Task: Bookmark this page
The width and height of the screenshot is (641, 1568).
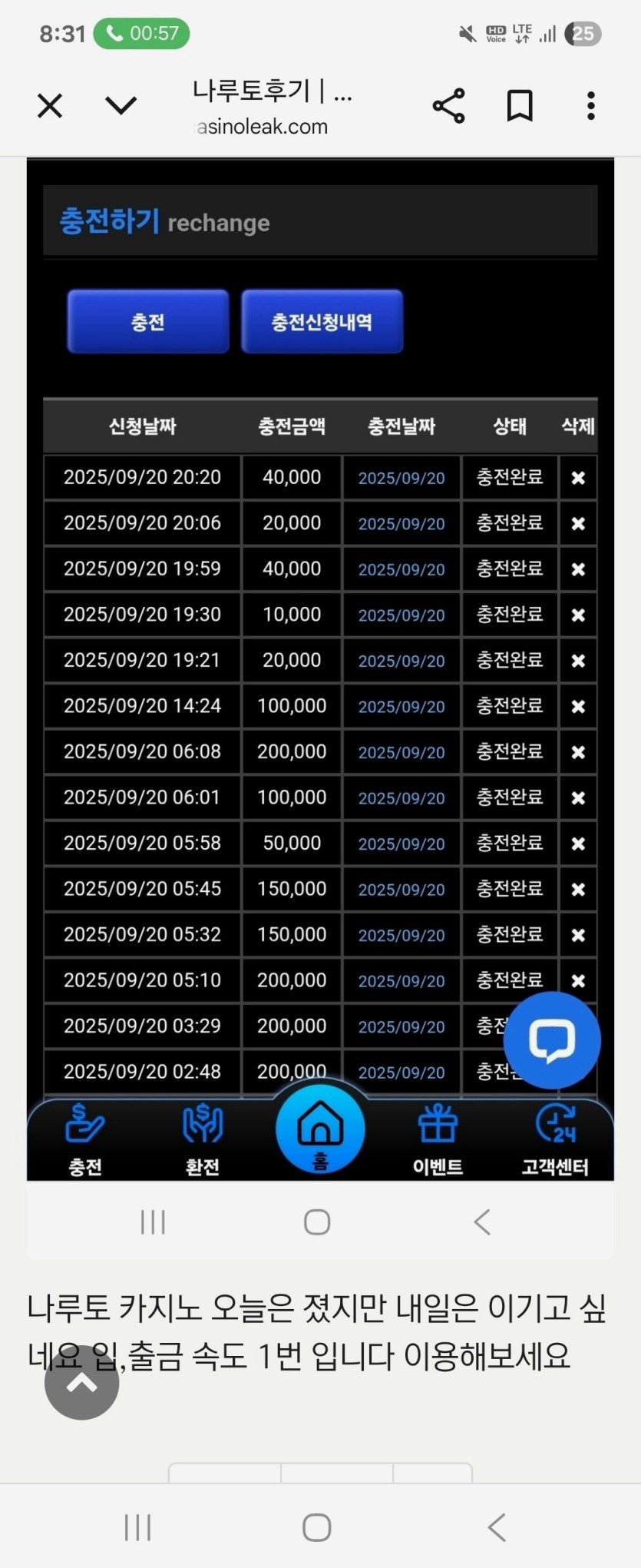Action: [x=520, y=106]
